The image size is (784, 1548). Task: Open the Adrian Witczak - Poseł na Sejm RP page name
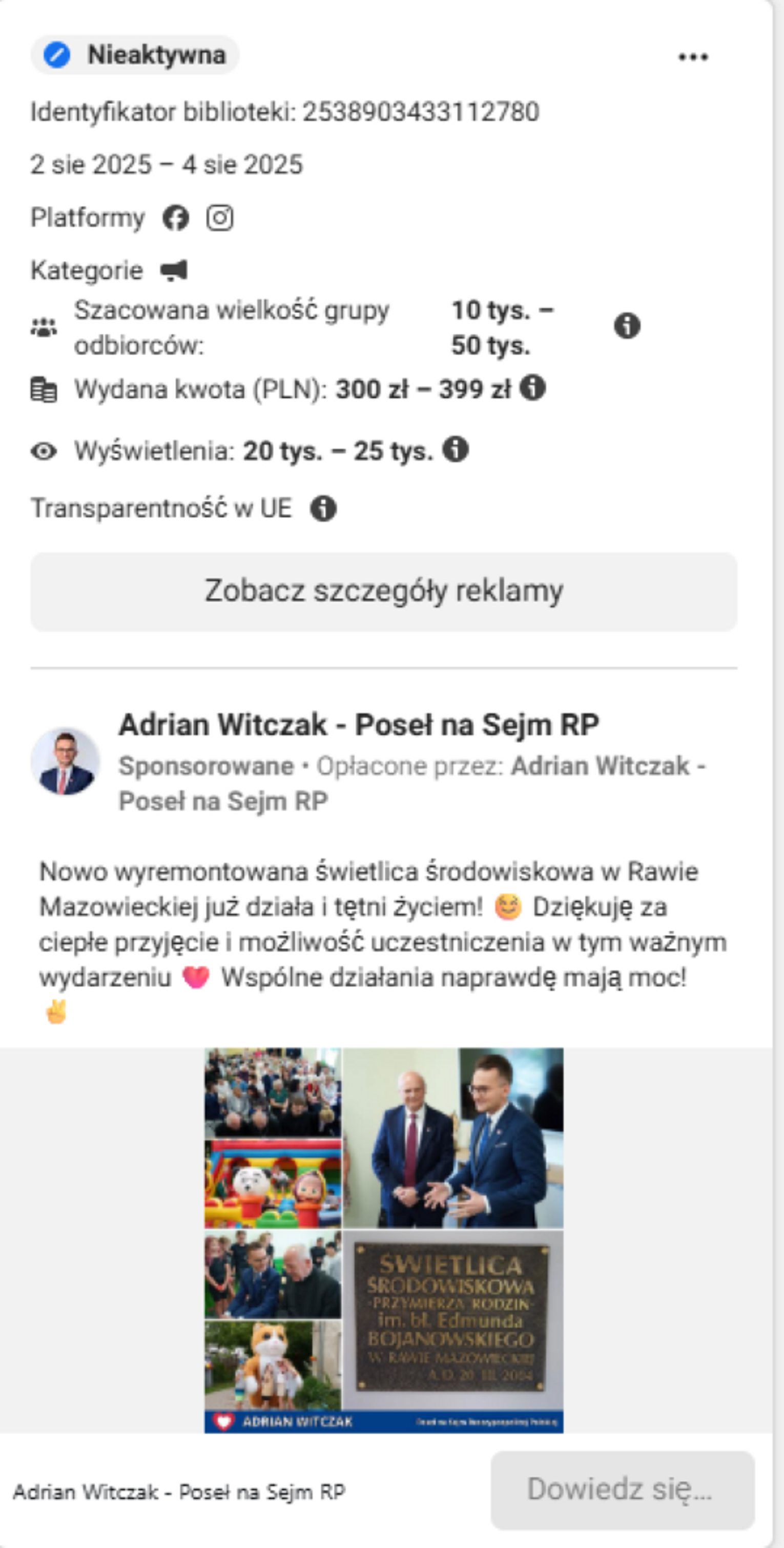359,725
